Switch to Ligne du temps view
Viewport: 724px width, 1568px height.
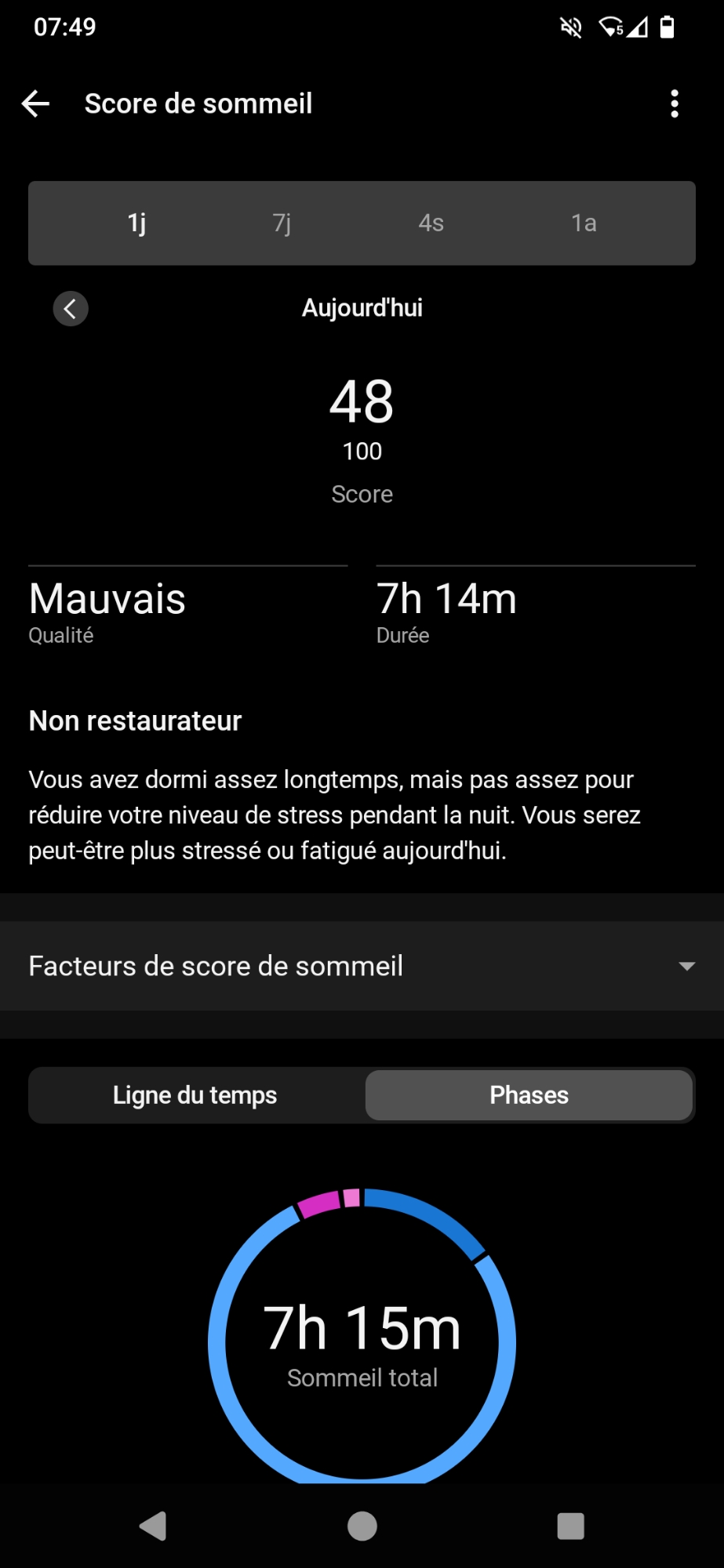point(195,1095)
